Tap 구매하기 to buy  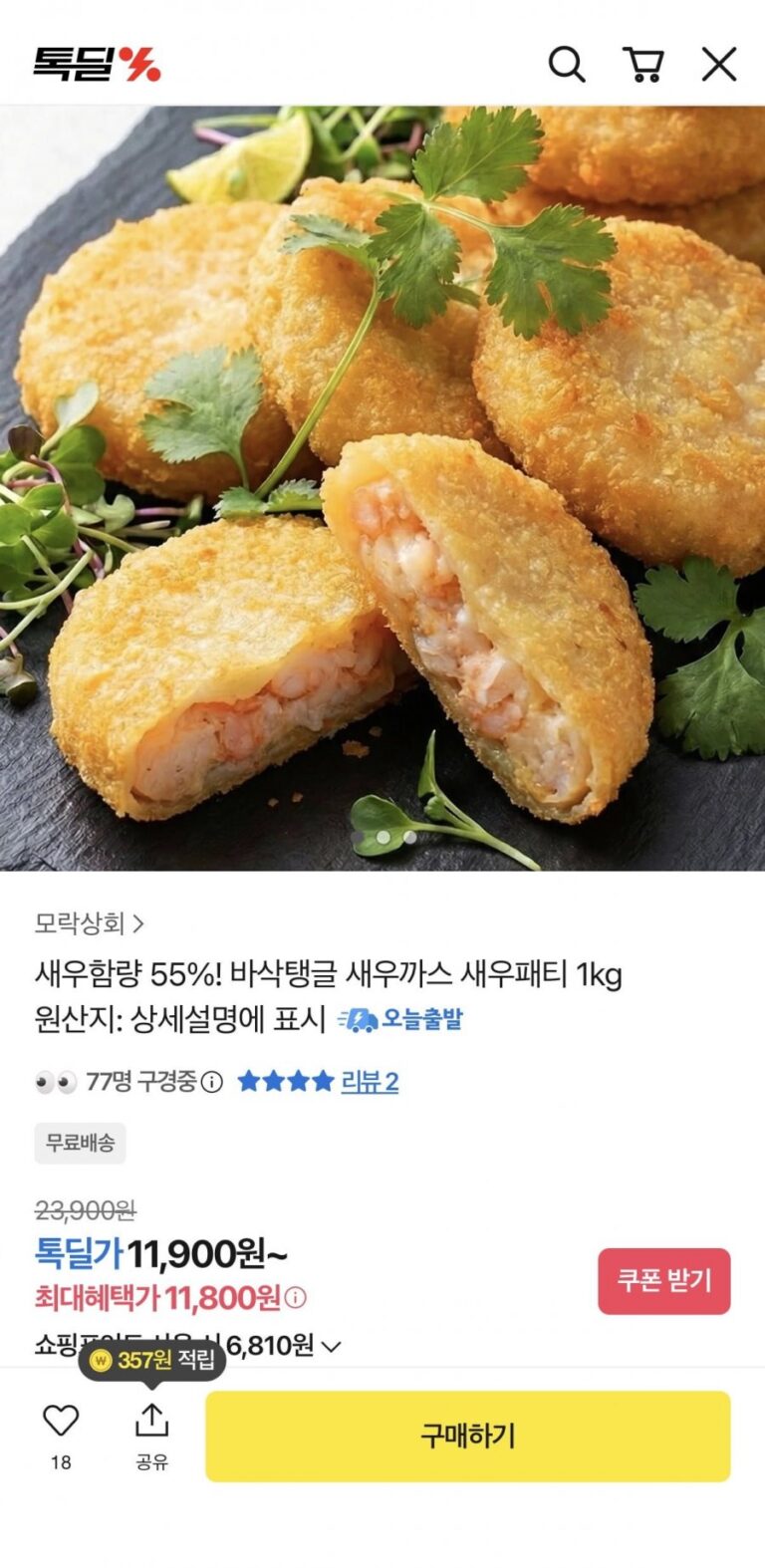pyautogui.click(x=467, y=1436)
